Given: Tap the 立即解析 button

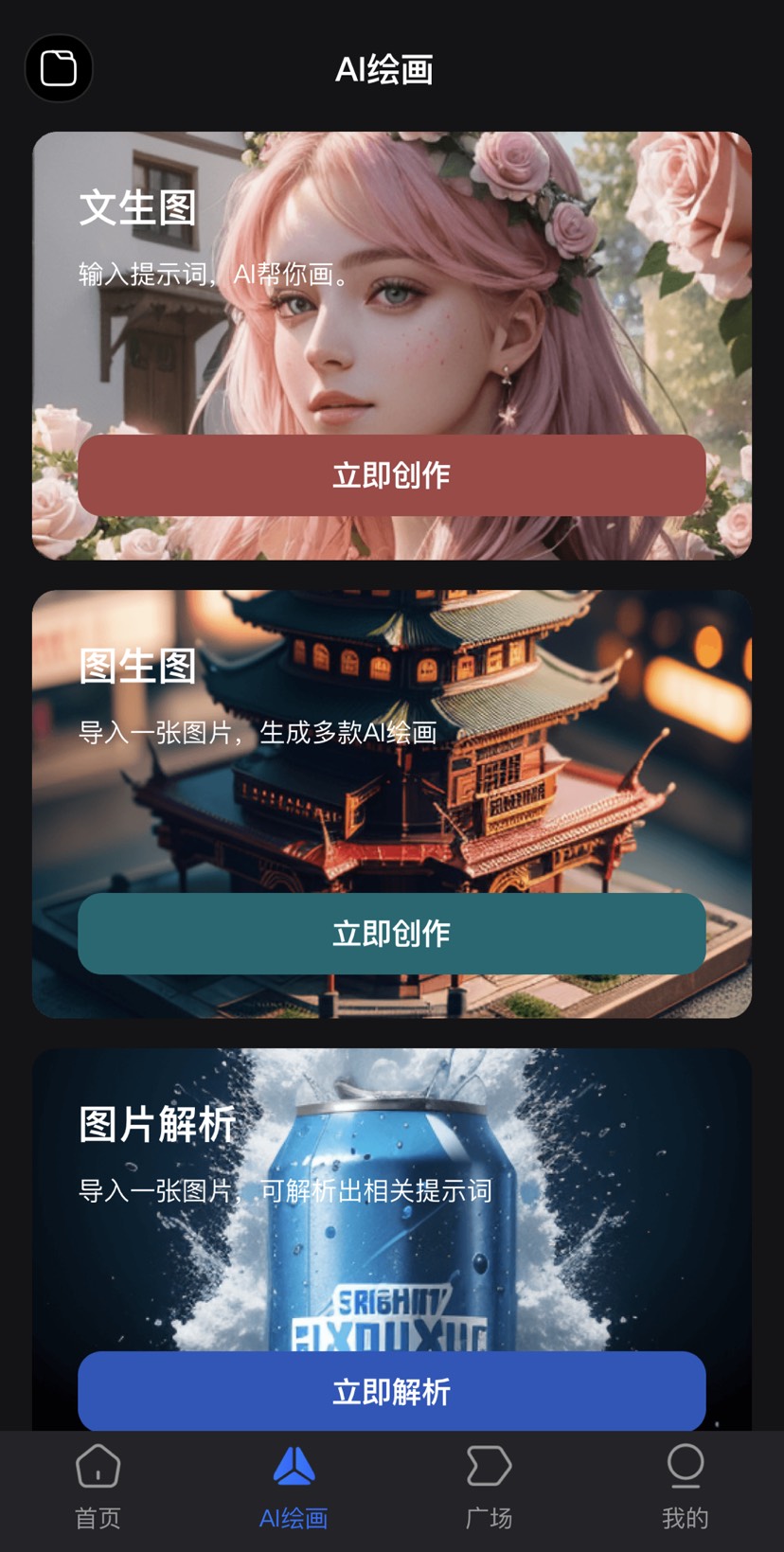Looking at the screenshot, I should (391, 1391).
